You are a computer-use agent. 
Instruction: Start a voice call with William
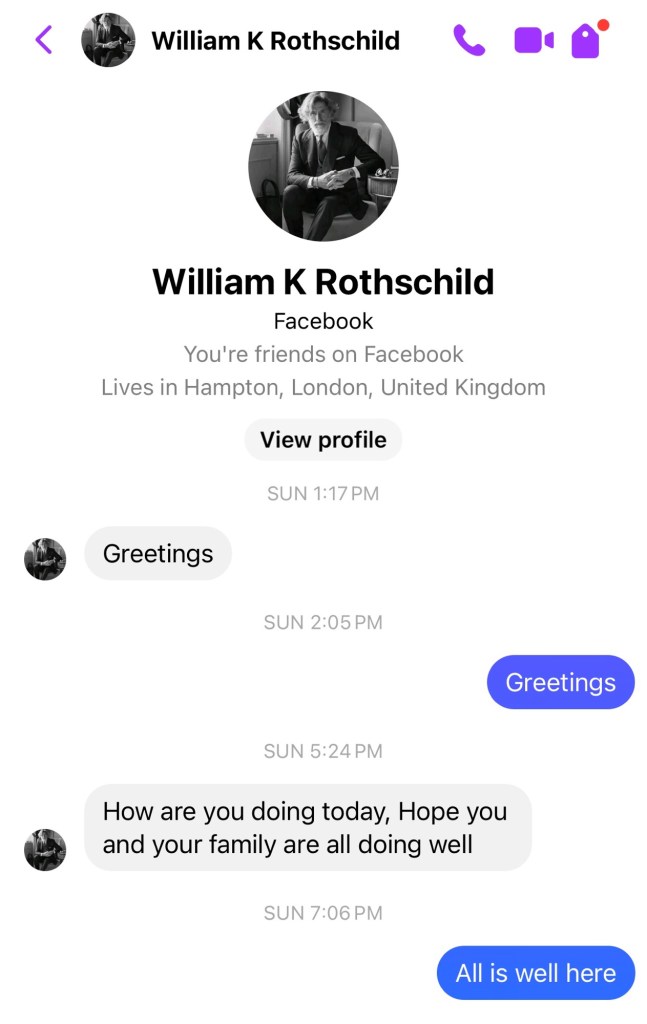pyautogui.click(x=469, y=40)
